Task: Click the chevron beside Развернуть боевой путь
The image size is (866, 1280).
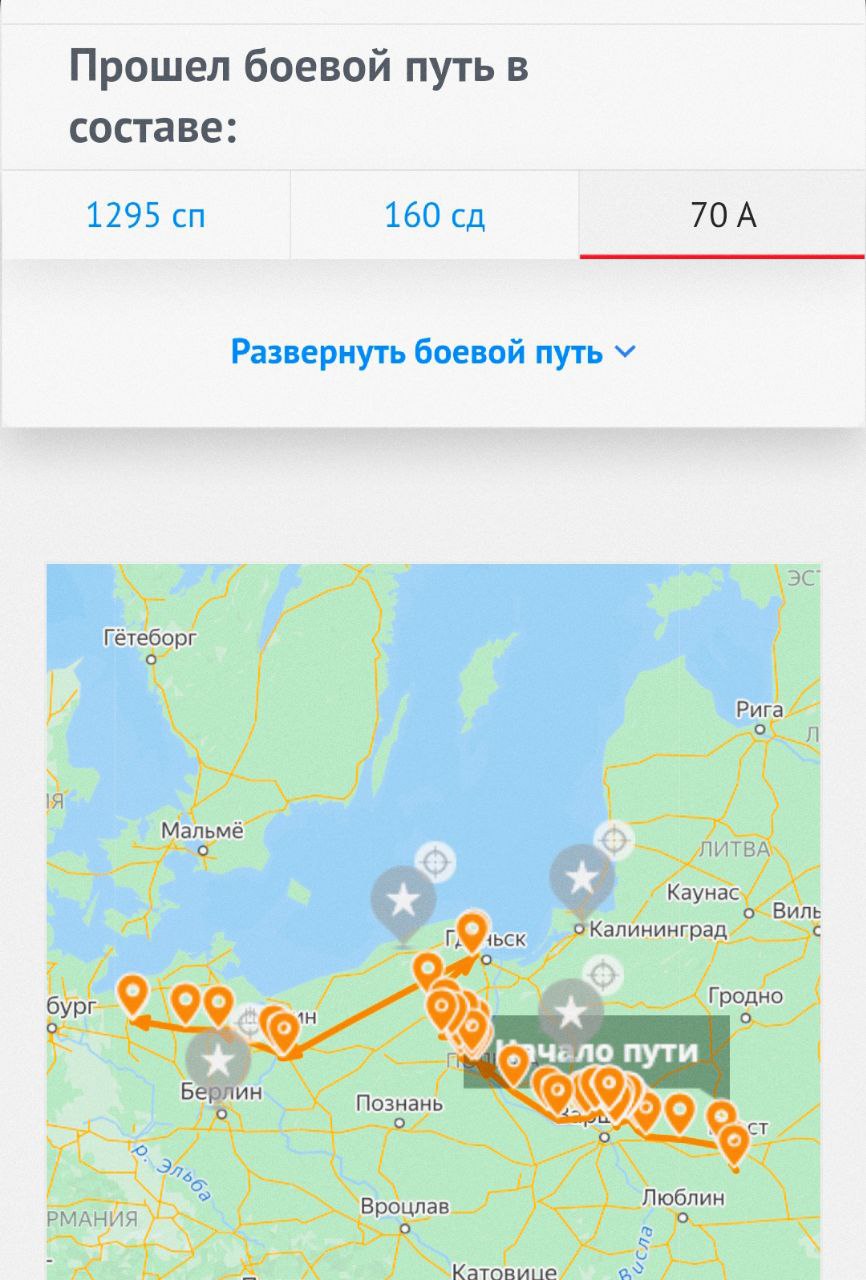Action: [626, 351]
